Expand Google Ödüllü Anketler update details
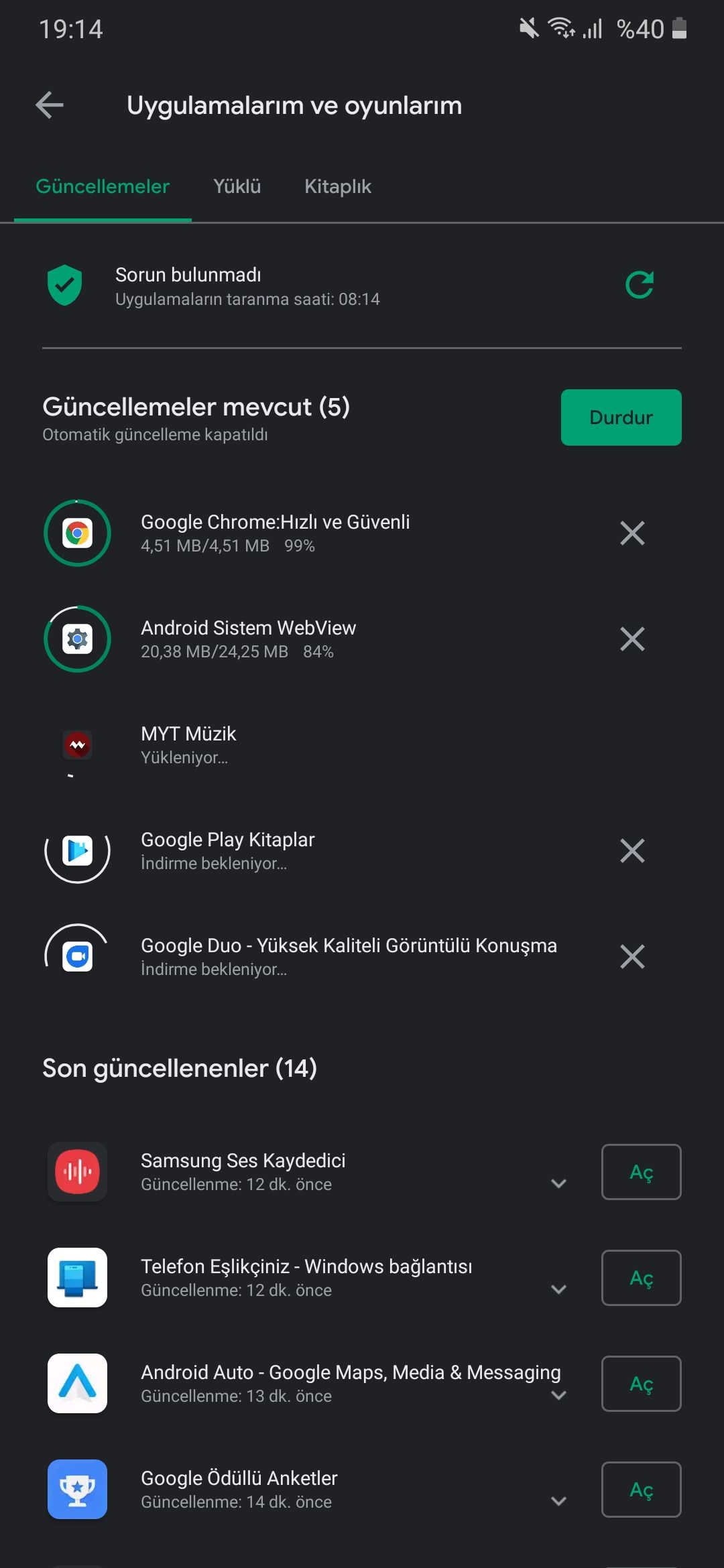The image size is (724, 1568). tap(558, 1501)
